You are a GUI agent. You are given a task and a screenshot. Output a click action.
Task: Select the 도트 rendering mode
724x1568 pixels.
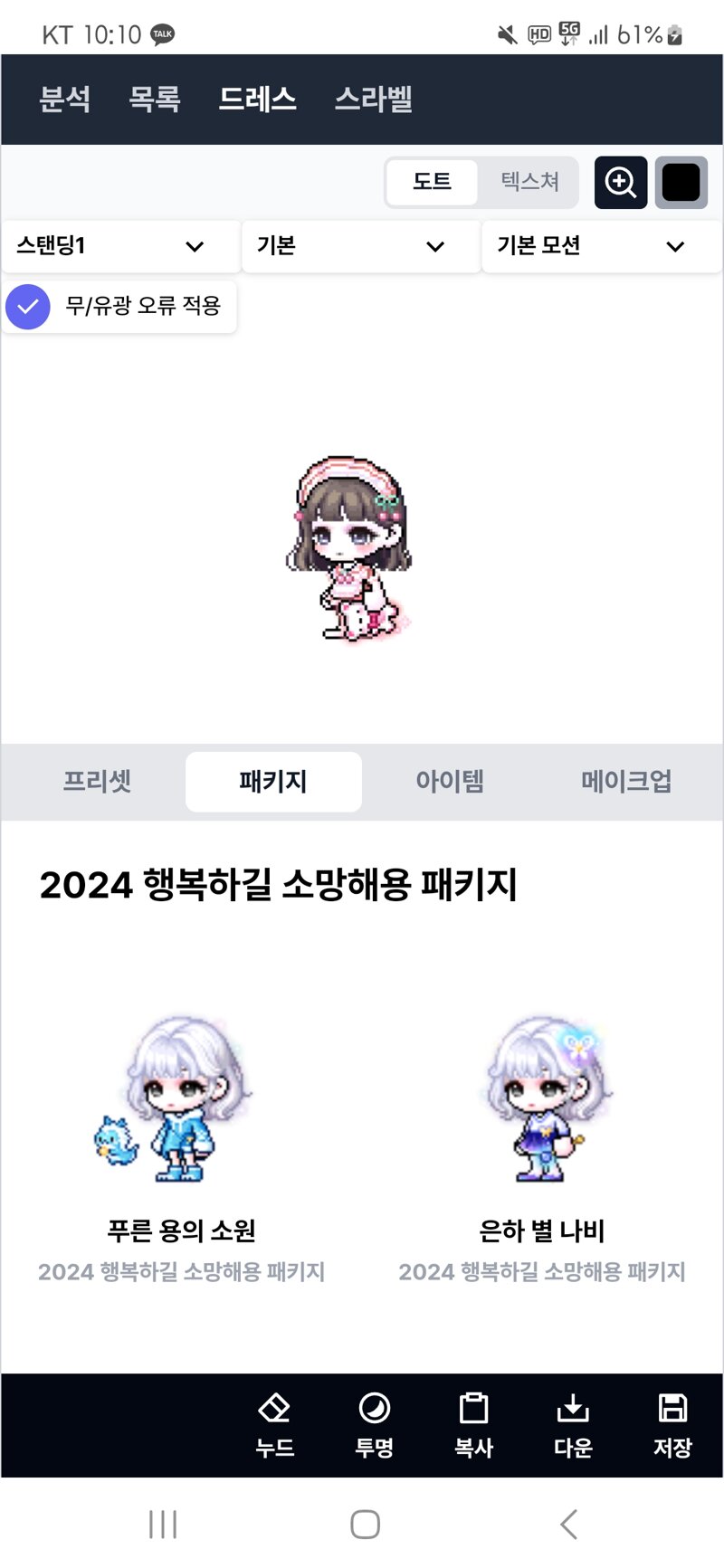coord(432,182)
